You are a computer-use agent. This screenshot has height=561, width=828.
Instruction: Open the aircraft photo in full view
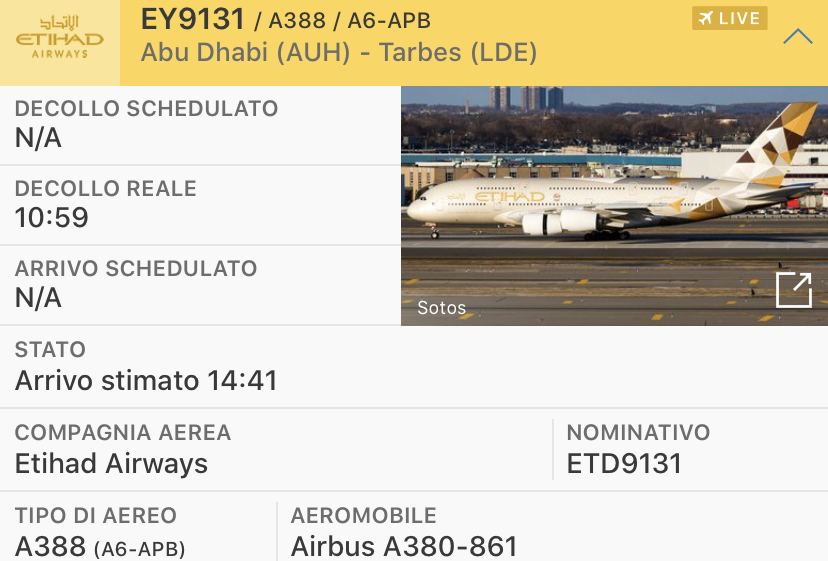(x=794, y=290)
